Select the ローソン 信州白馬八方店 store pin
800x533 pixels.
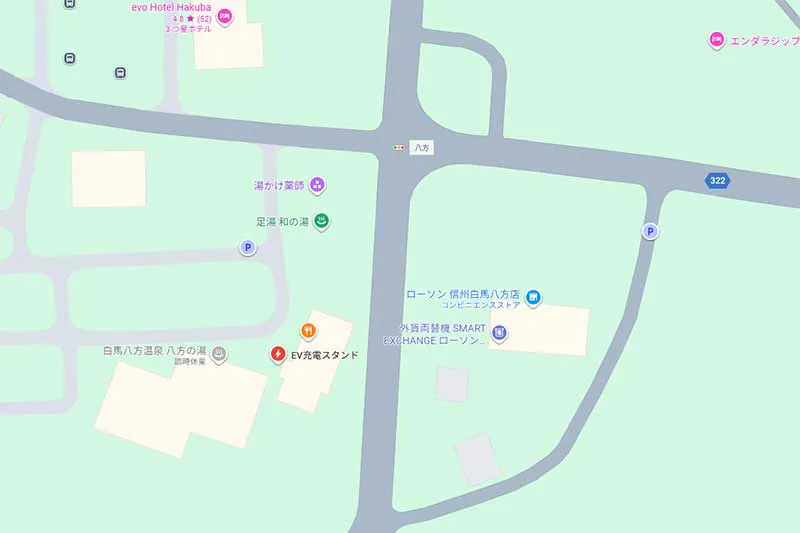[533, 296]
